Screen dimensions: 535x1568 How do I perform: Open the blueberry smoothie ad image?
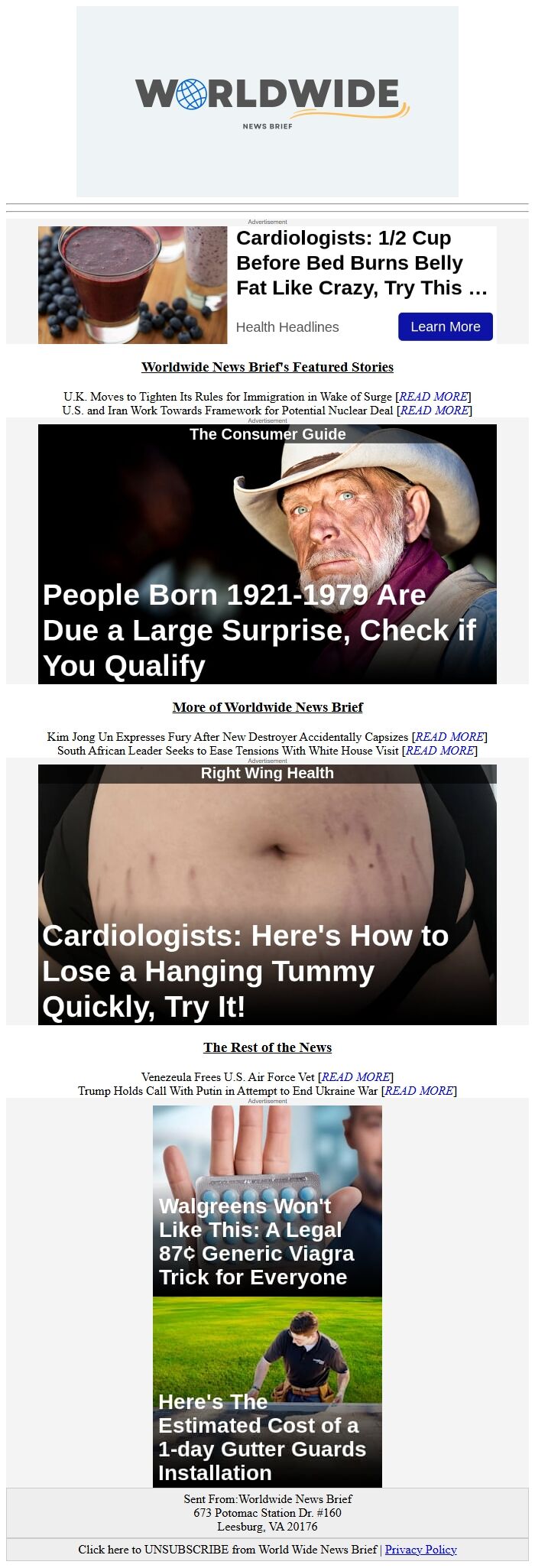coord(133,284)
